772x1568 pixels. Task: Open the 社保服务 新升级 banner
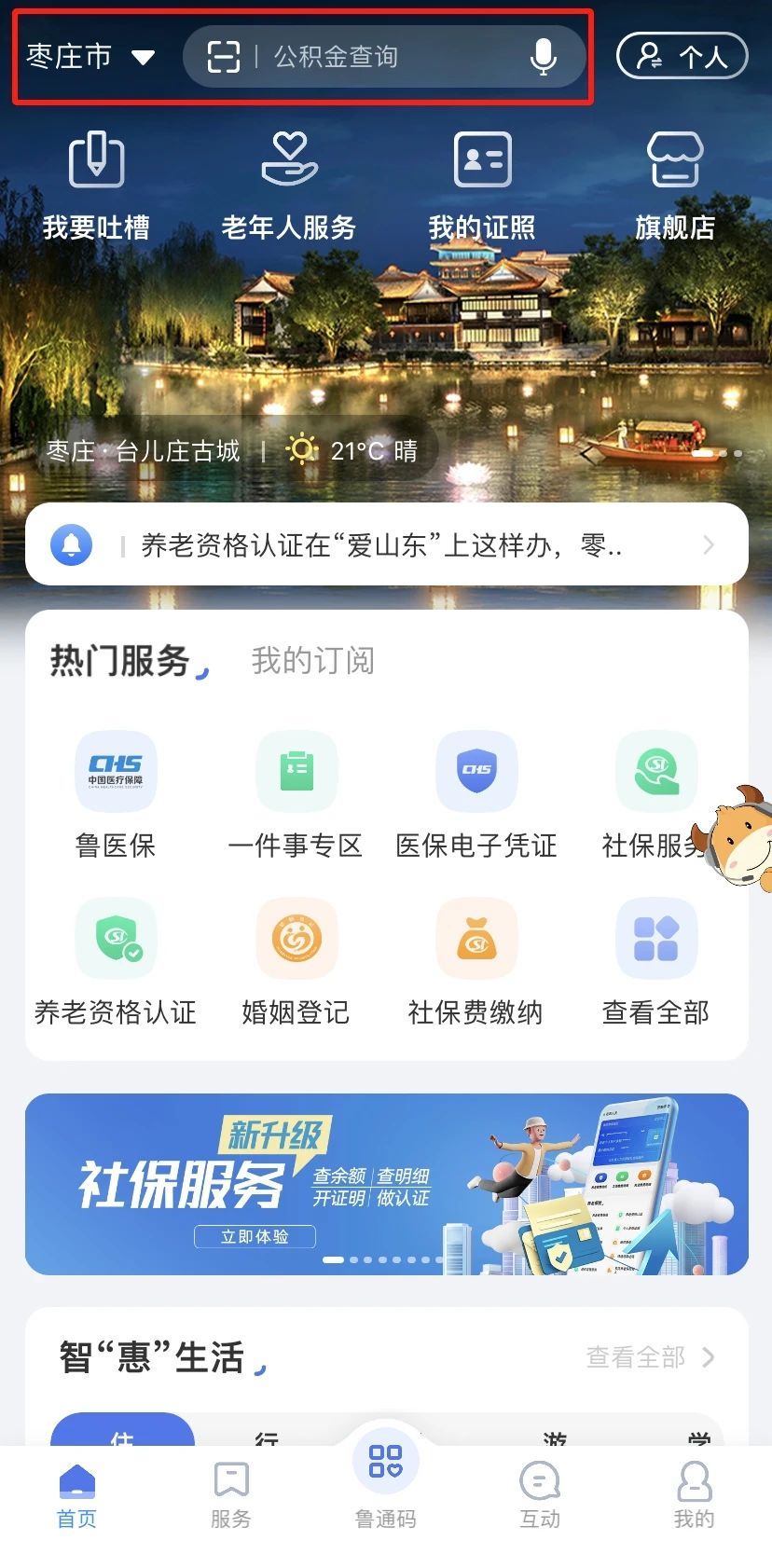pyautogui.click(x=386, y=1184)
